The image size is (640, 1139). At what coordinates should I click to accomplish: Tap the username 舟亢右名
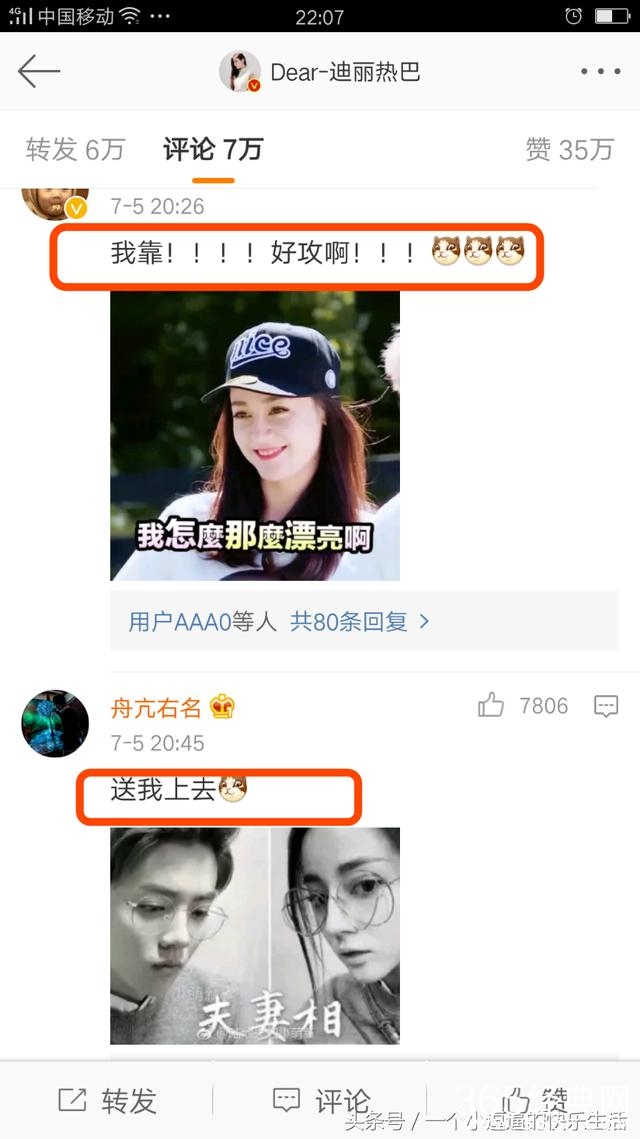[155, 709]
